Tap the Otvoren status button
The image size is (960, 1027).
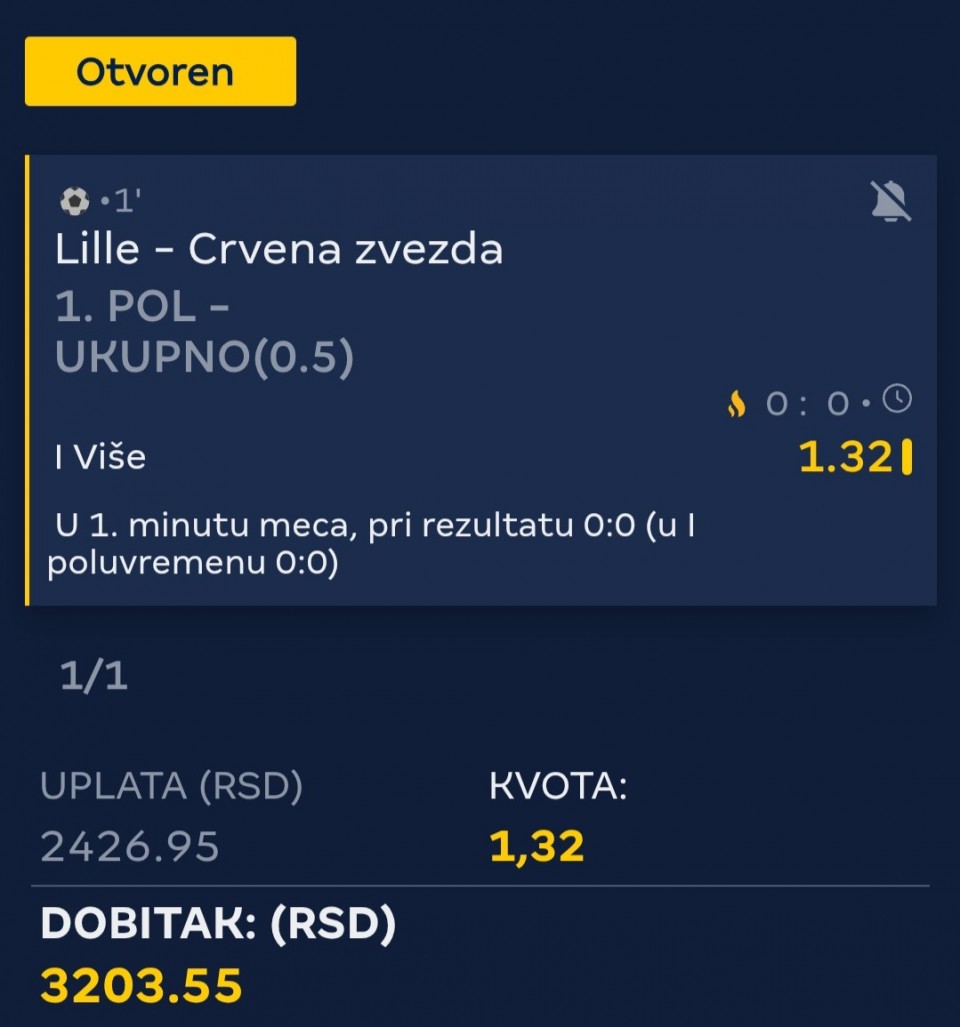[x=160, y=72]
